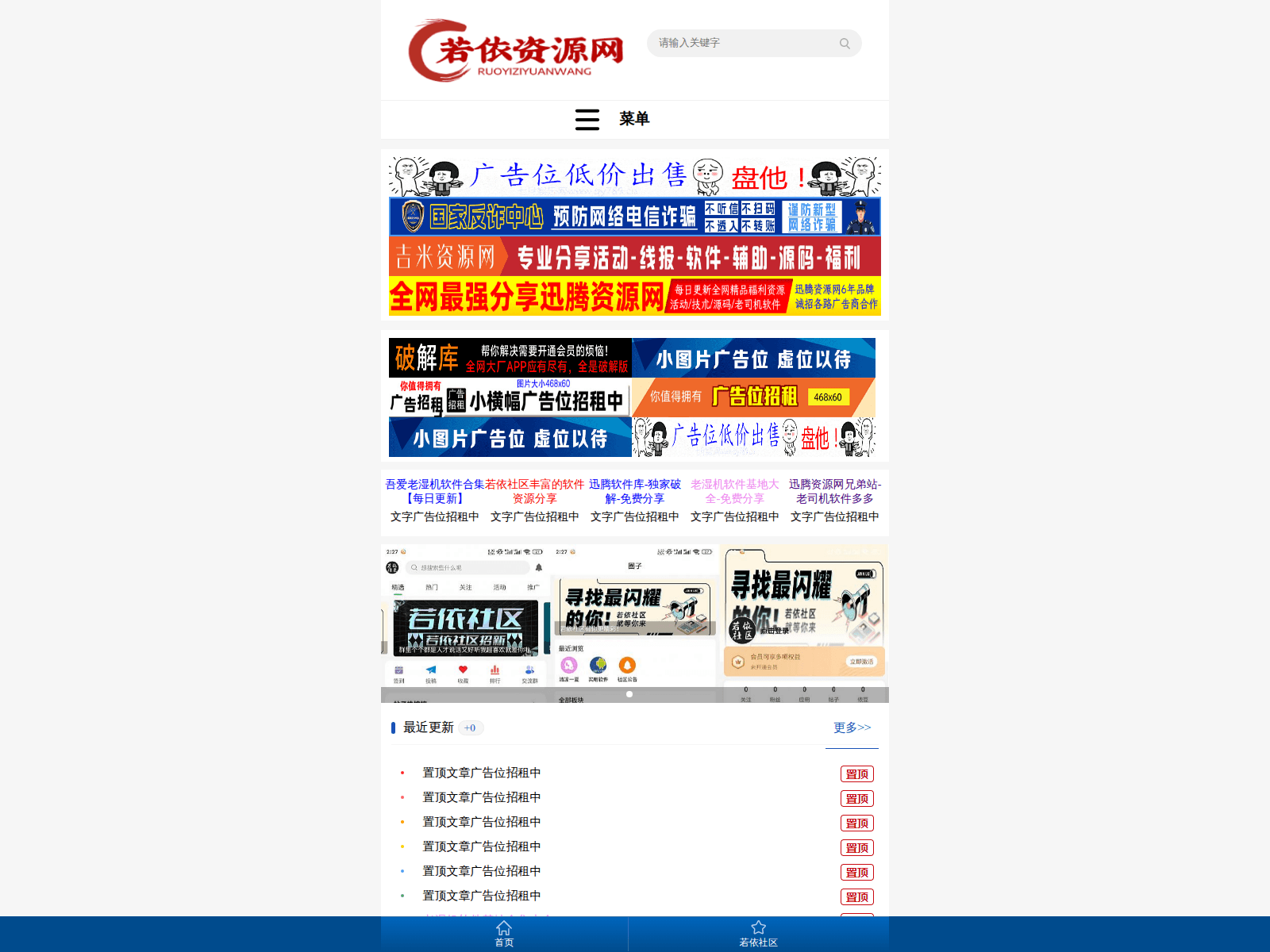Go to 首页 in the bottom bar
1270x952 pixels.
pyautogui.click(x=504, y=934)
